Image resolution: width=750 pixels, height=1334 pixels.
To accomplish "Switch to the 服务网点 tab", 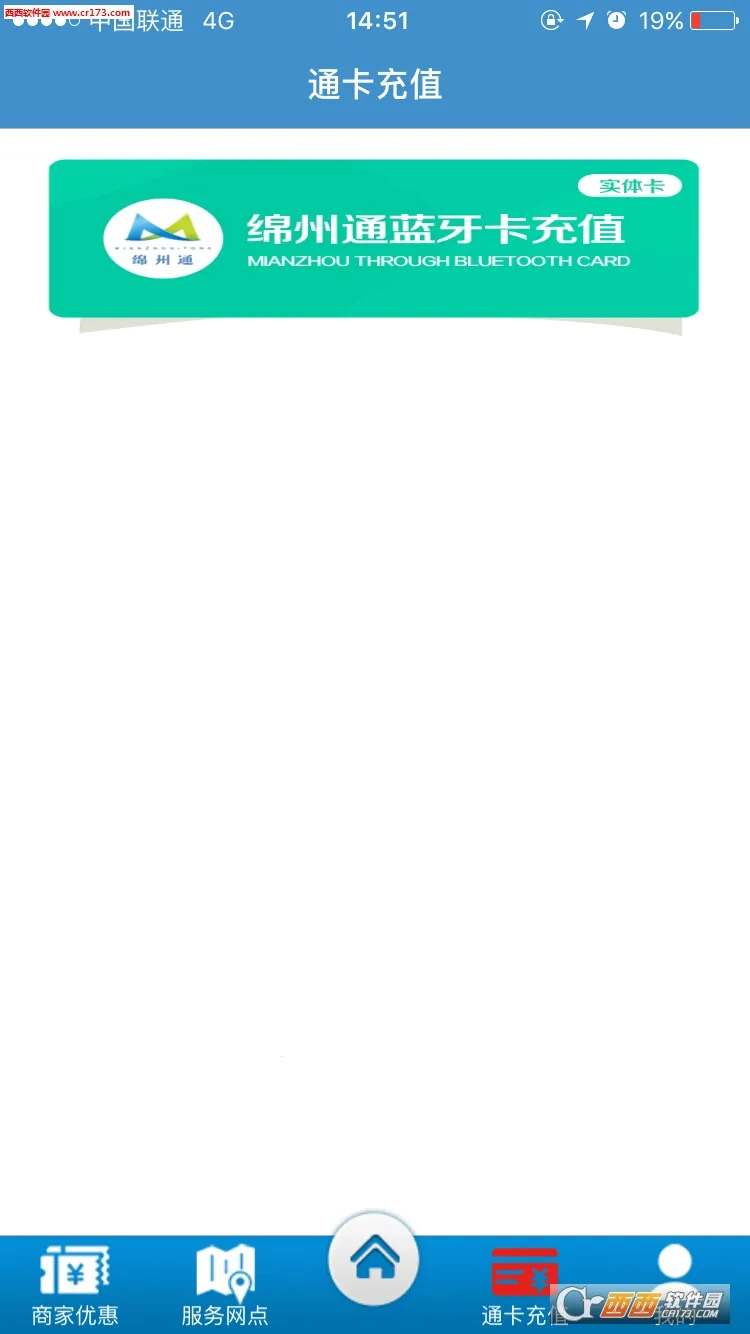I will coord(225,1285).
